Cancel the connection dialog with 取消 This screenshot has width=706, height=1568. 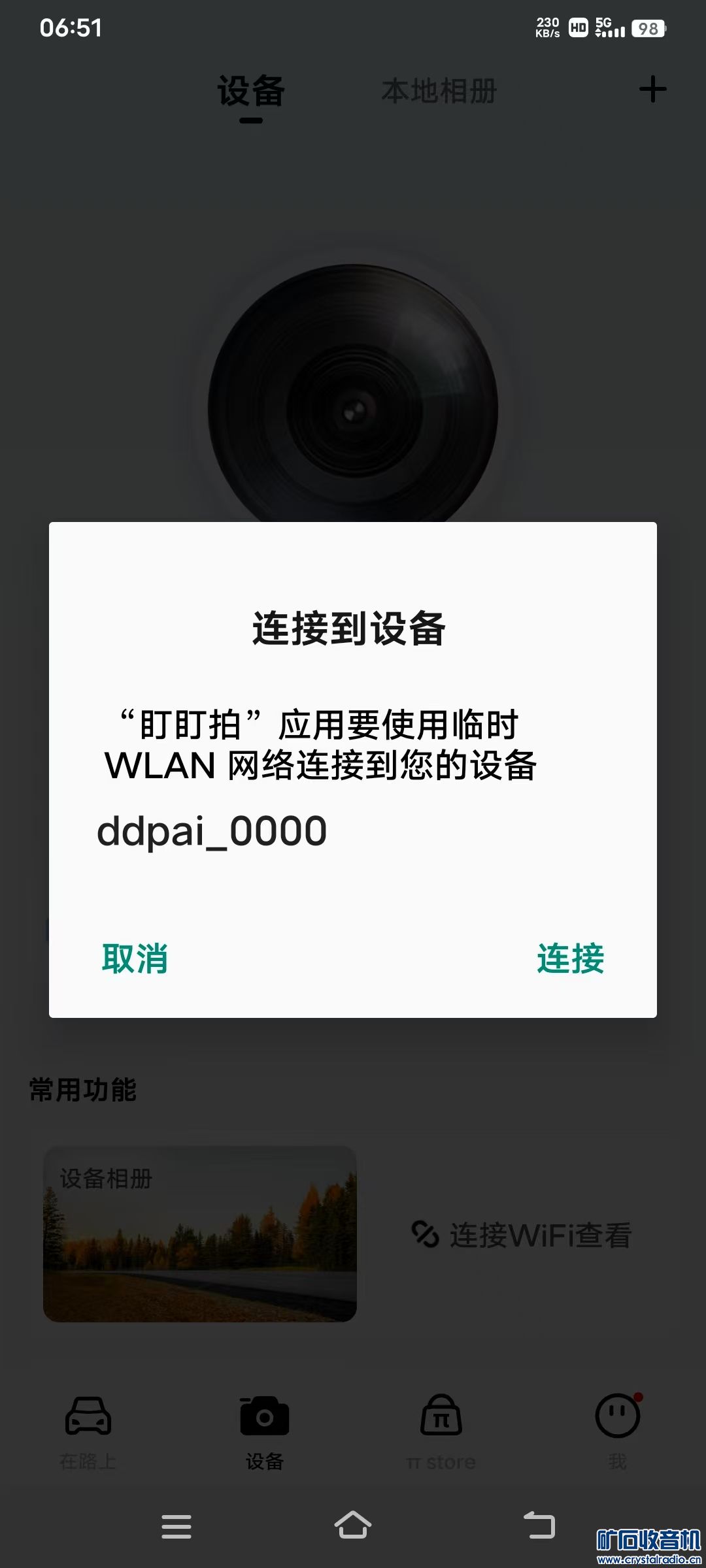pyautogui.click(x=135, y=958)
